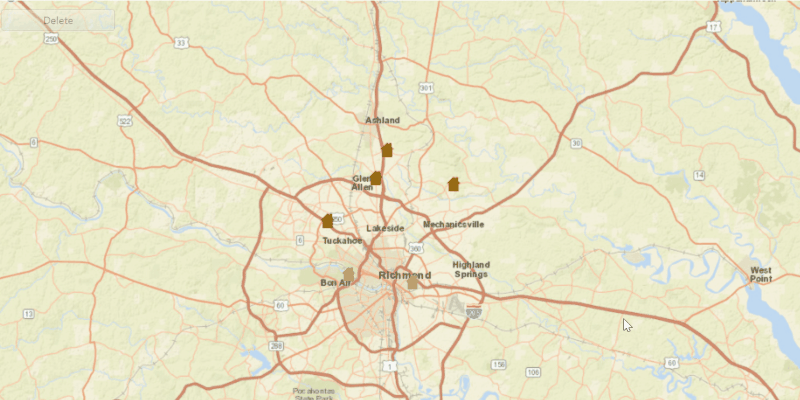This screenshot has width=800, height=400.
Task: Select the house marker north of Mechanicsville
Action: pyautogui.click(x=453, y=183)
